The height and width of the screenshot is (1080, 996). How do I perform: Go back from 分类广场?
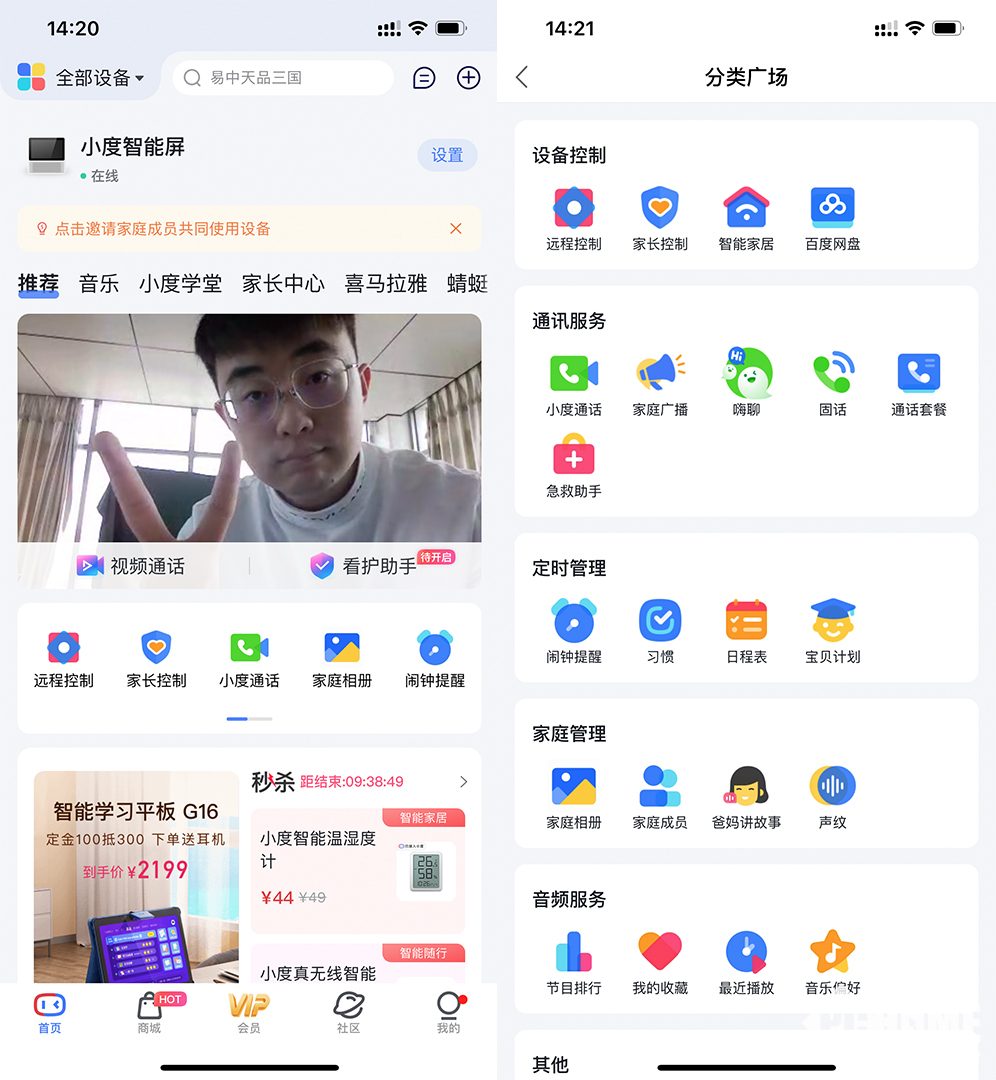point(522,78)
